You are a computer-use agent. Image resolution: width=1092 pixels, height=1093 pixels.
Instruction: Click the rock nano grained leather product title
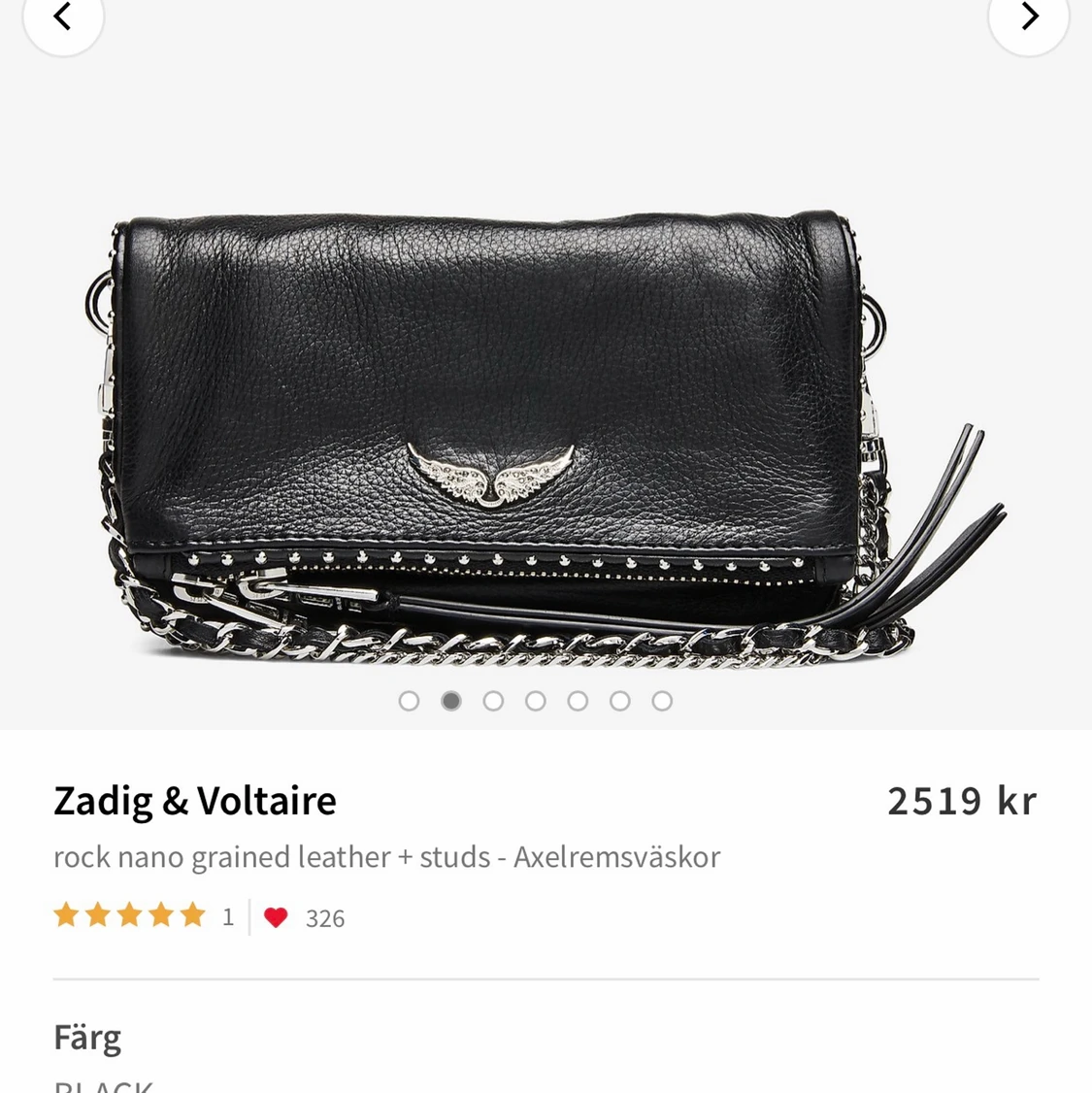click(386, 857)
